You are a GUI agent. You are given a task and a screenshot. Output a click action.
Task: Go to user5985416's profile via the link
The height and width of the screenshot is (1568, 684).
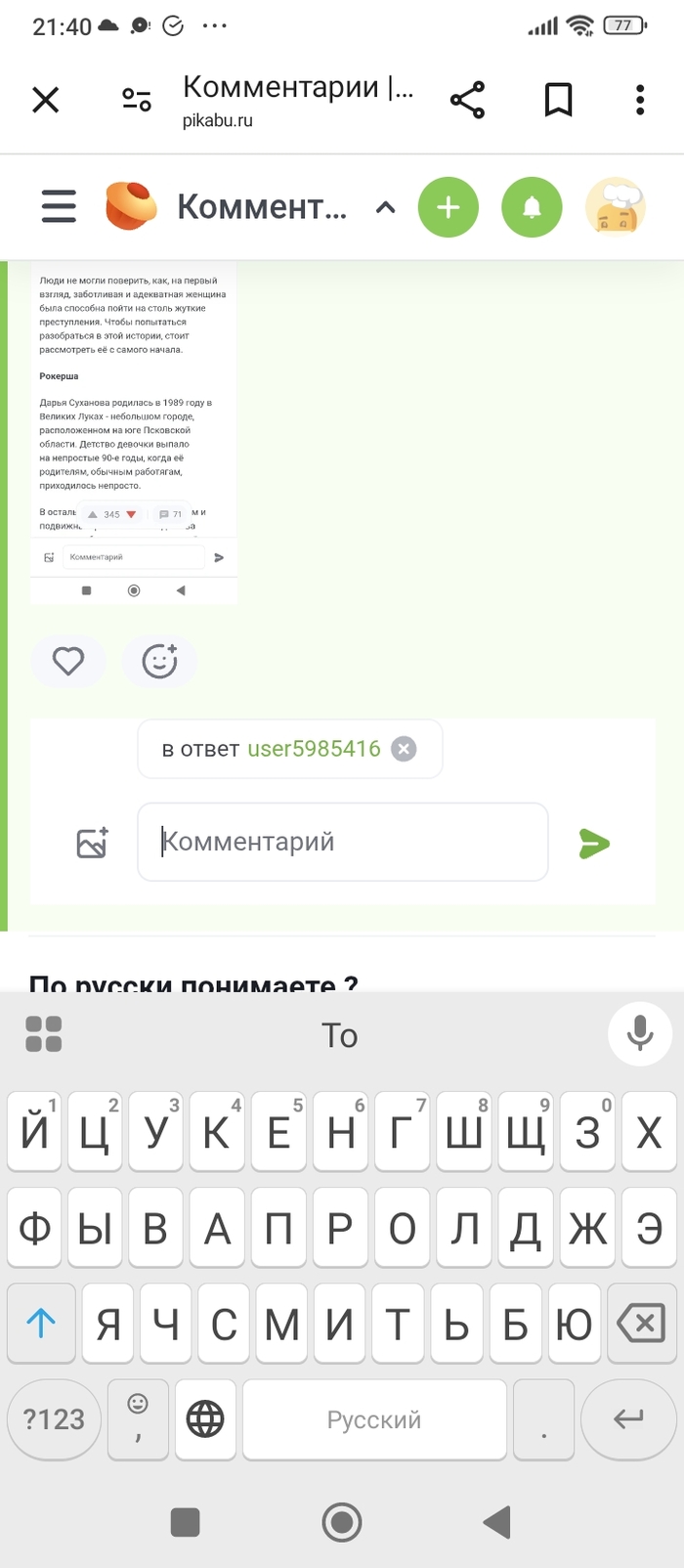314,749
